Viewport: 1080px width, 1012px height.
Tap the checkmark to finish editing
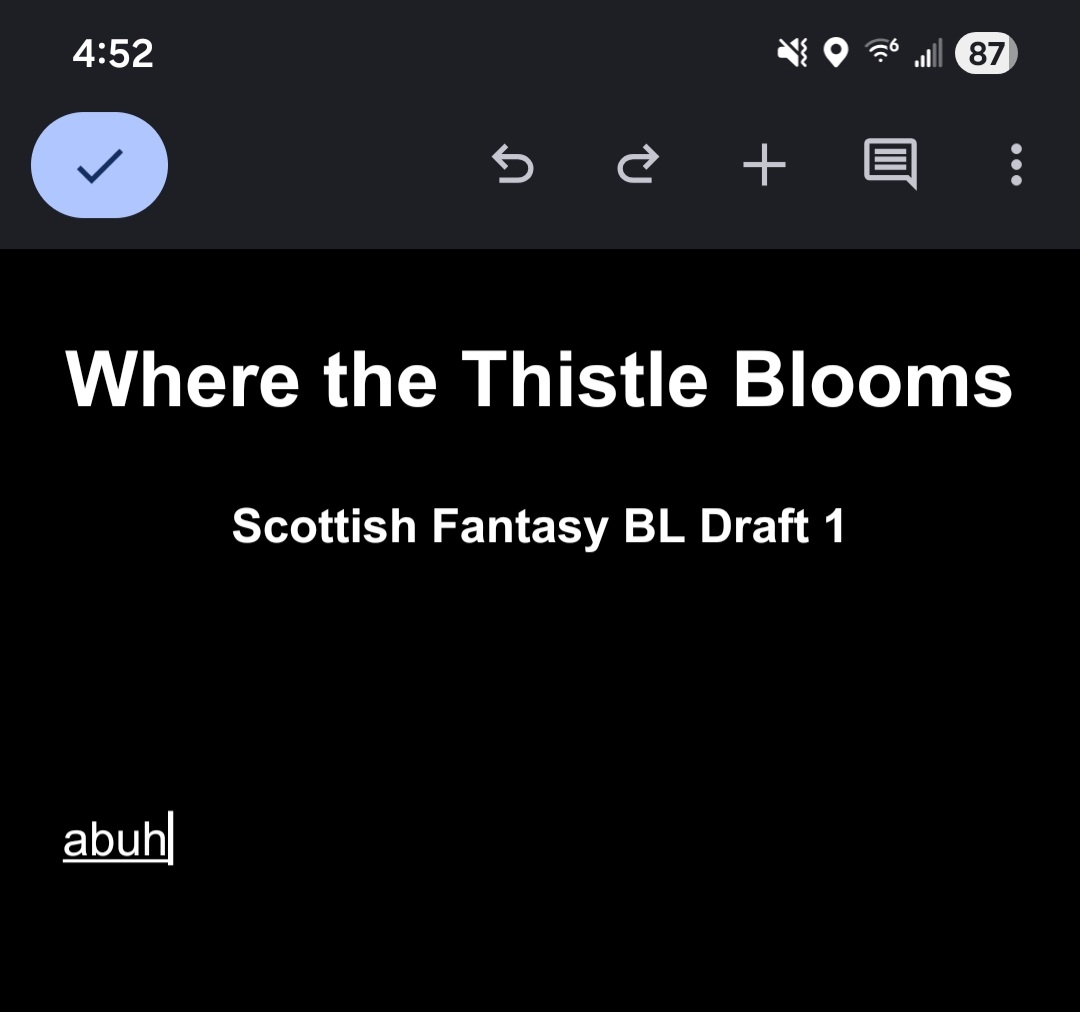pyautogui.click(x=99, y=165)
